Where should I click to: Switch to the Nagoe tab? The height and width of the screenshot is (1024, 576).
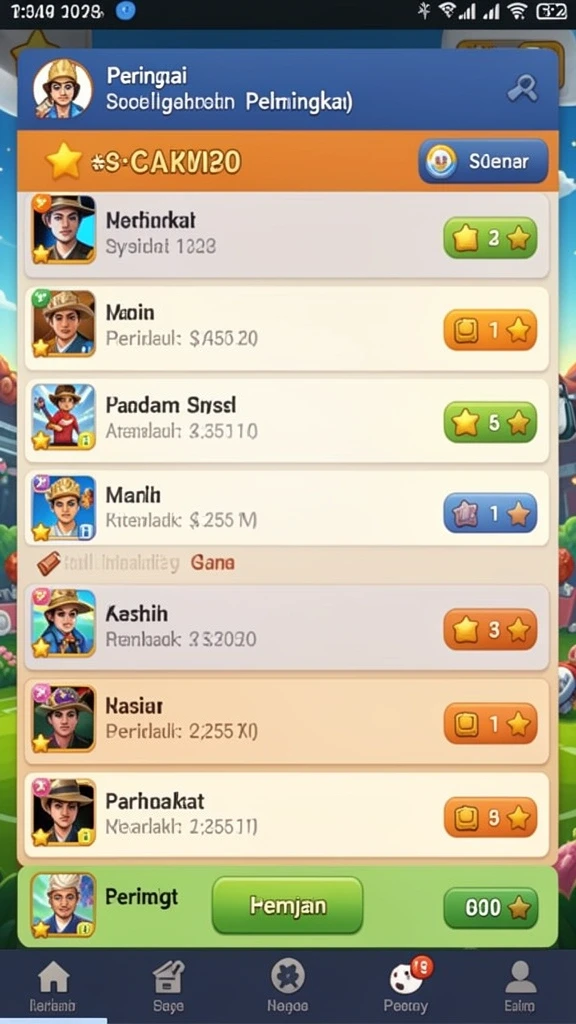point(288,988)
